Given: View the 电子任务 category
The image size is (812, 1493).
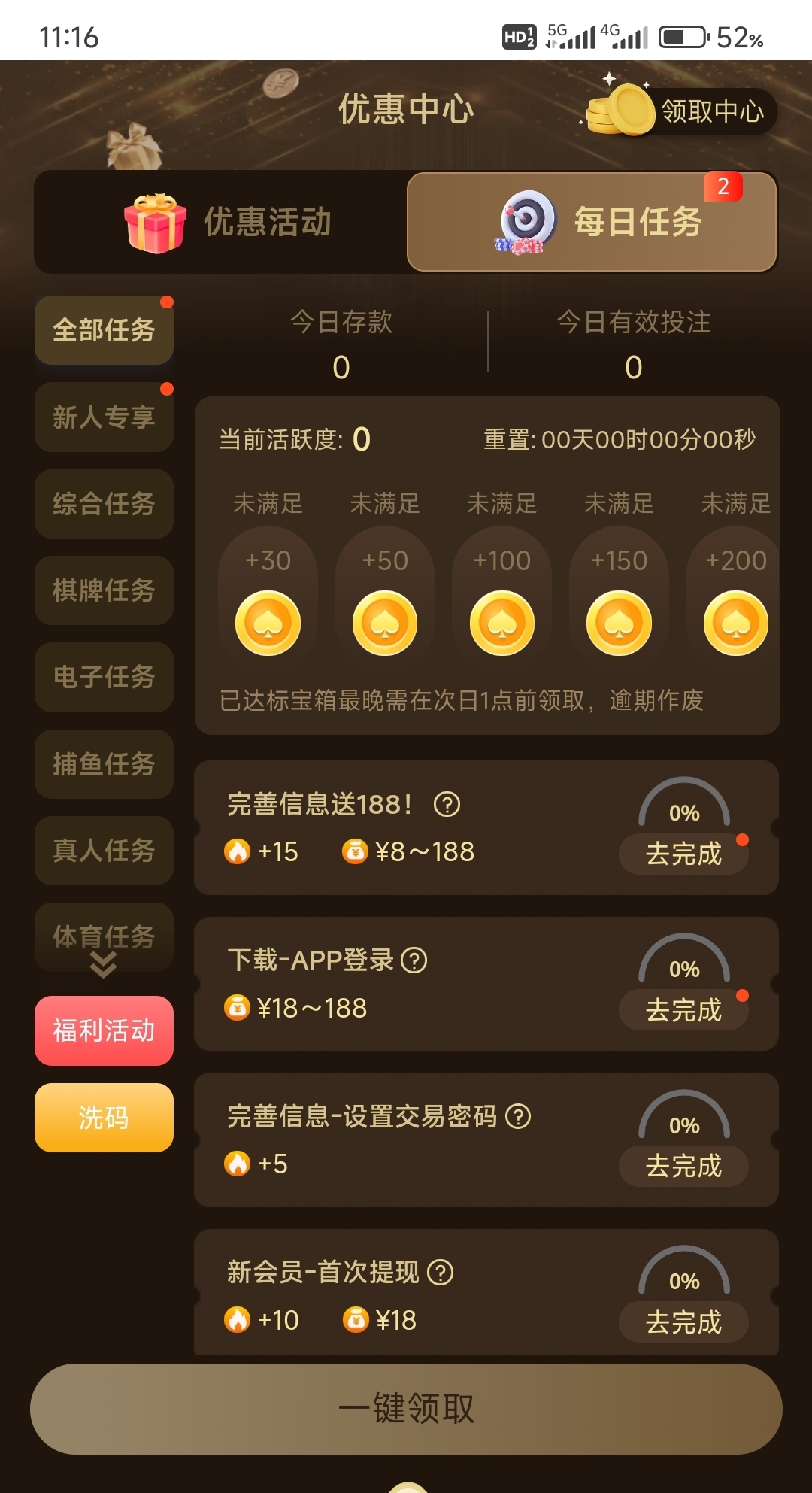Looking at the screenshot, I should tap(104, 677).
